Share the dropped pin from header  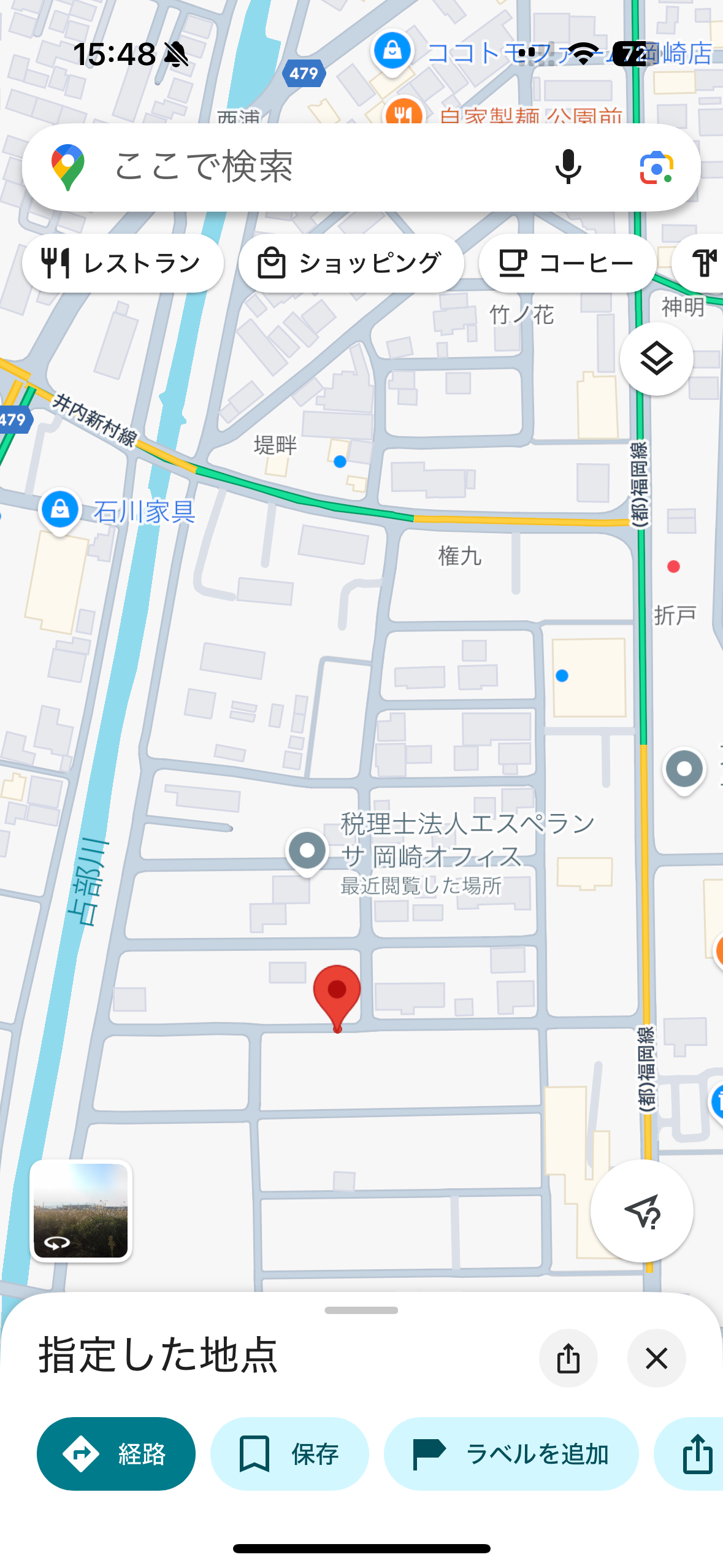(x=568, y=1358)
